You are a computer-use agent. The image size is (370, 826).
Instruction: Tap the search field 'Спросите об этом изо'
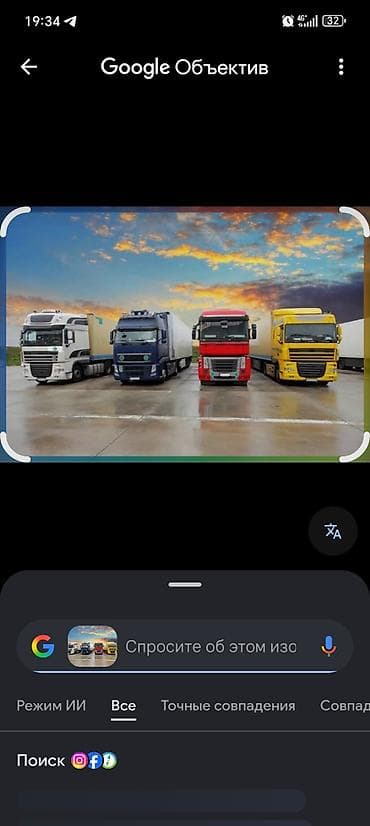point(211,646)
